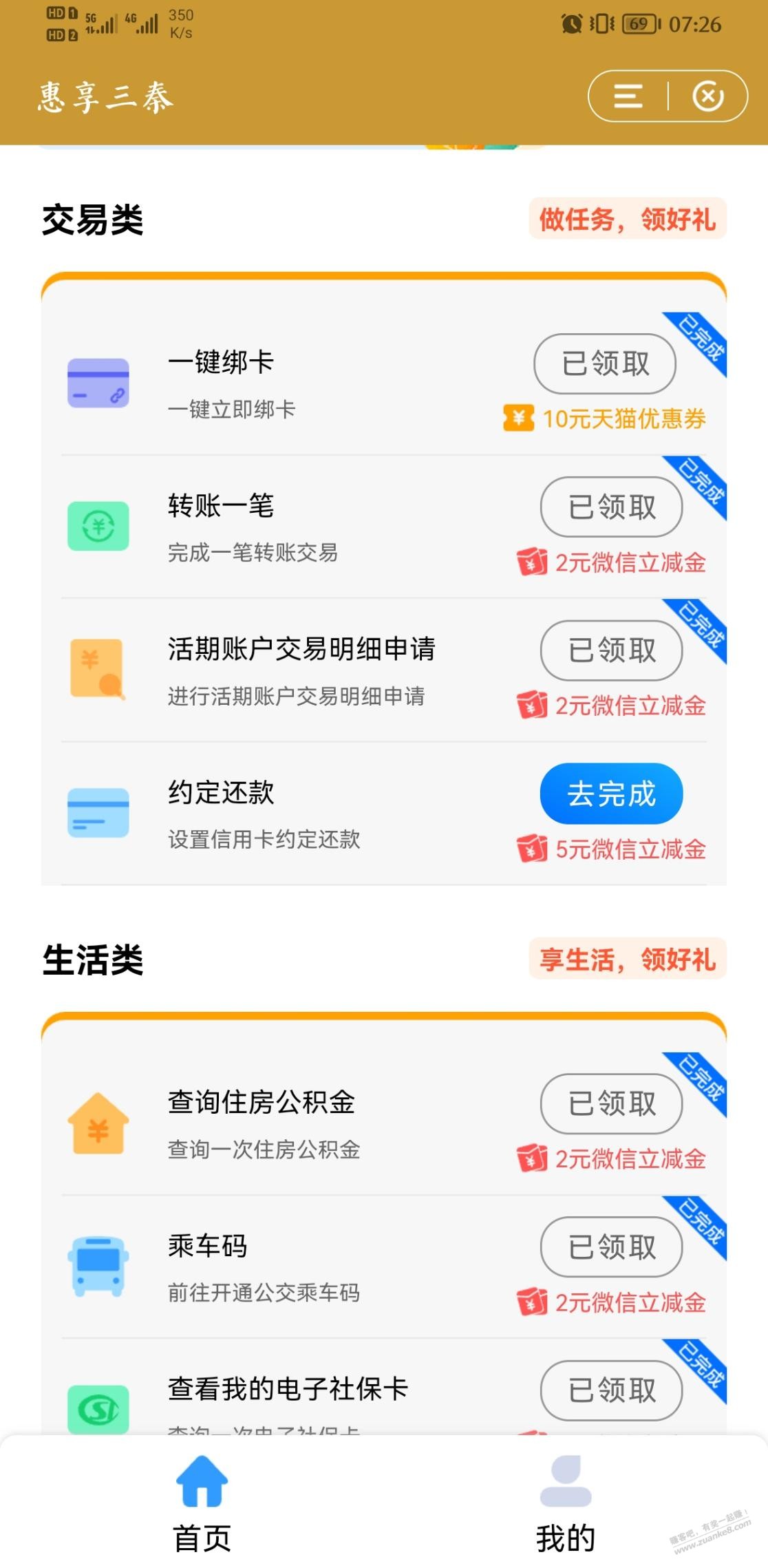The height and width of the screenshot is (1568, 768).
Task: Close the mini-program with the X icon
Action: click(707, 96)
